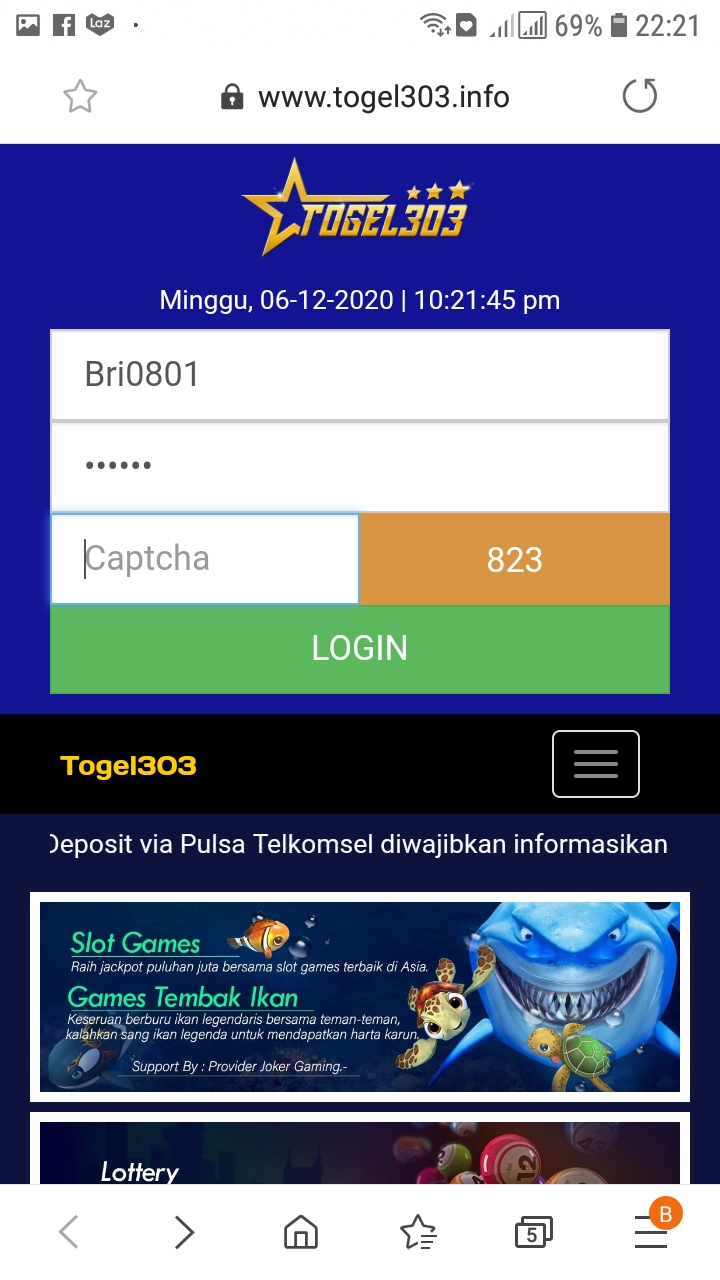The image size is (720, 1280).
Task: Go back to the previous page
Action: (x=68, y=1233)
